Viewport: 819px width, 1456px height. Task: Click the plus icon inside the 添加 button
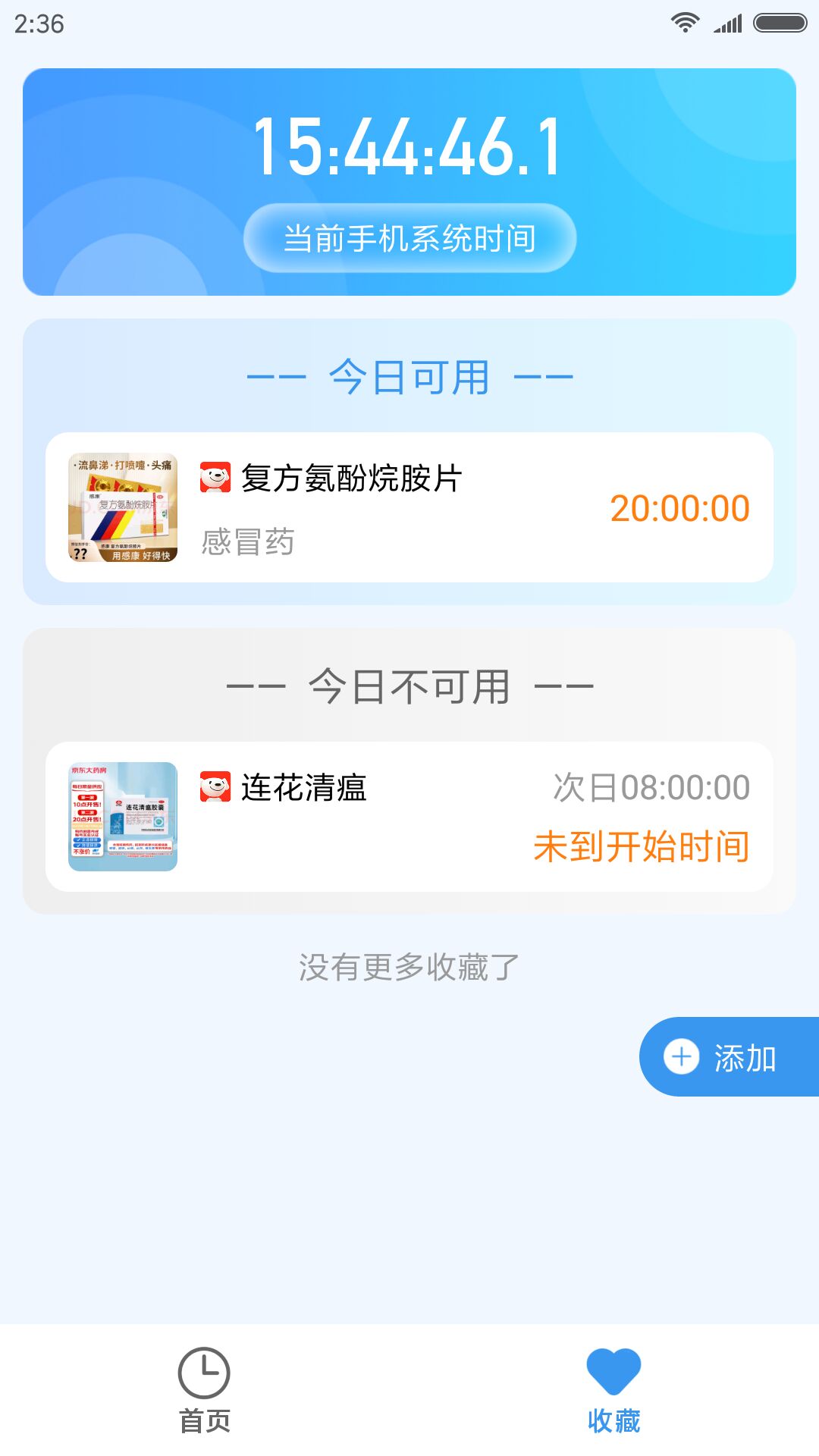[x=680, y=1056]
